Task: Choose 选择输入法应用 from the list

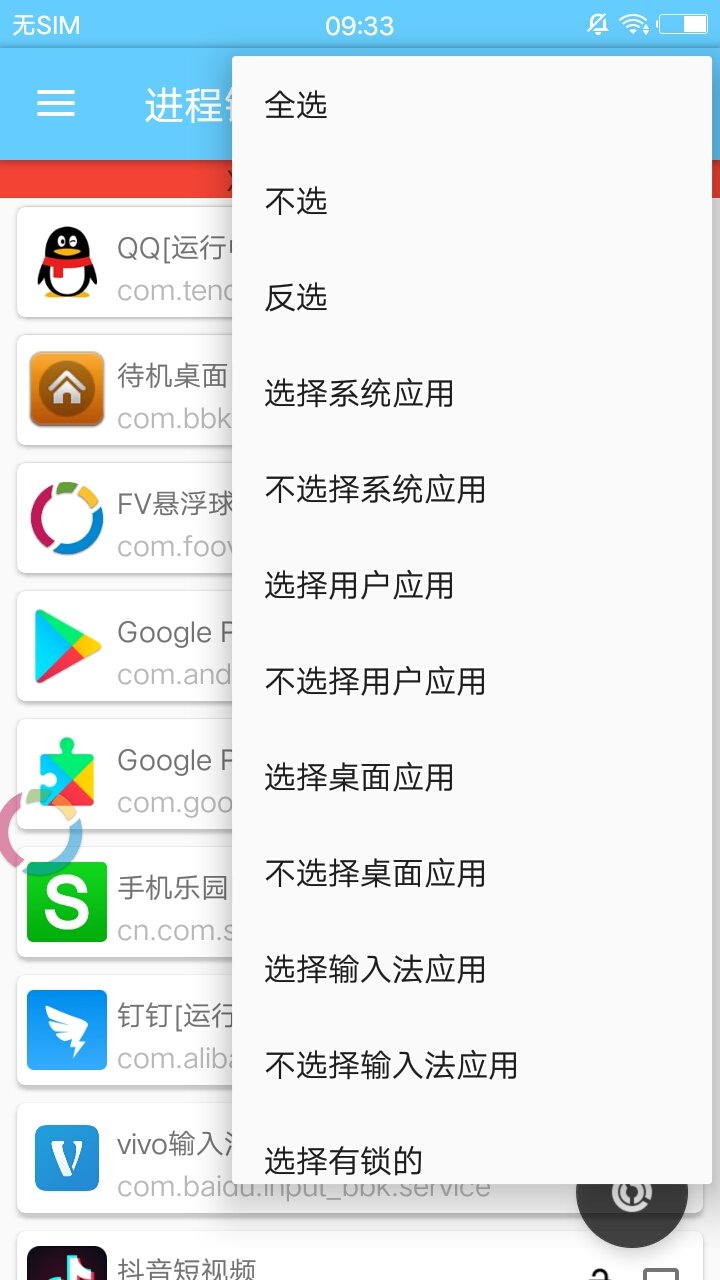Action: (372, 969)
